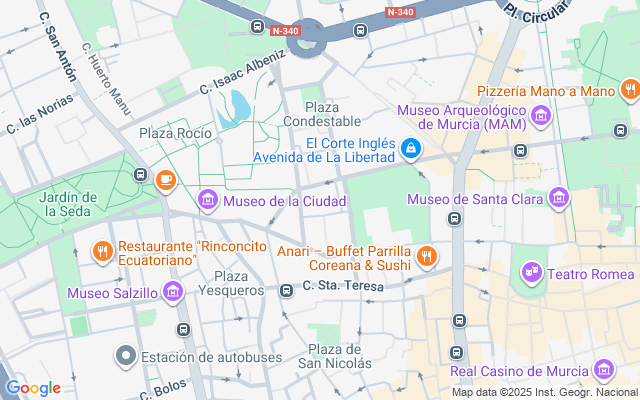640x400 pixels.
Task: Tap the café marker near Plaza Rocío
Action: coord(166,180)
